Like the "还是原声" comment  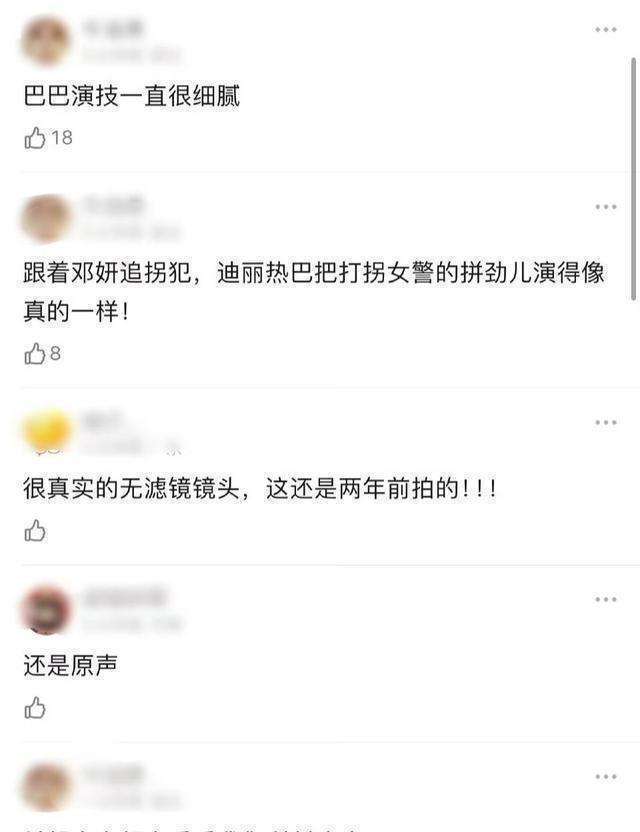click(x=35, y=709)
